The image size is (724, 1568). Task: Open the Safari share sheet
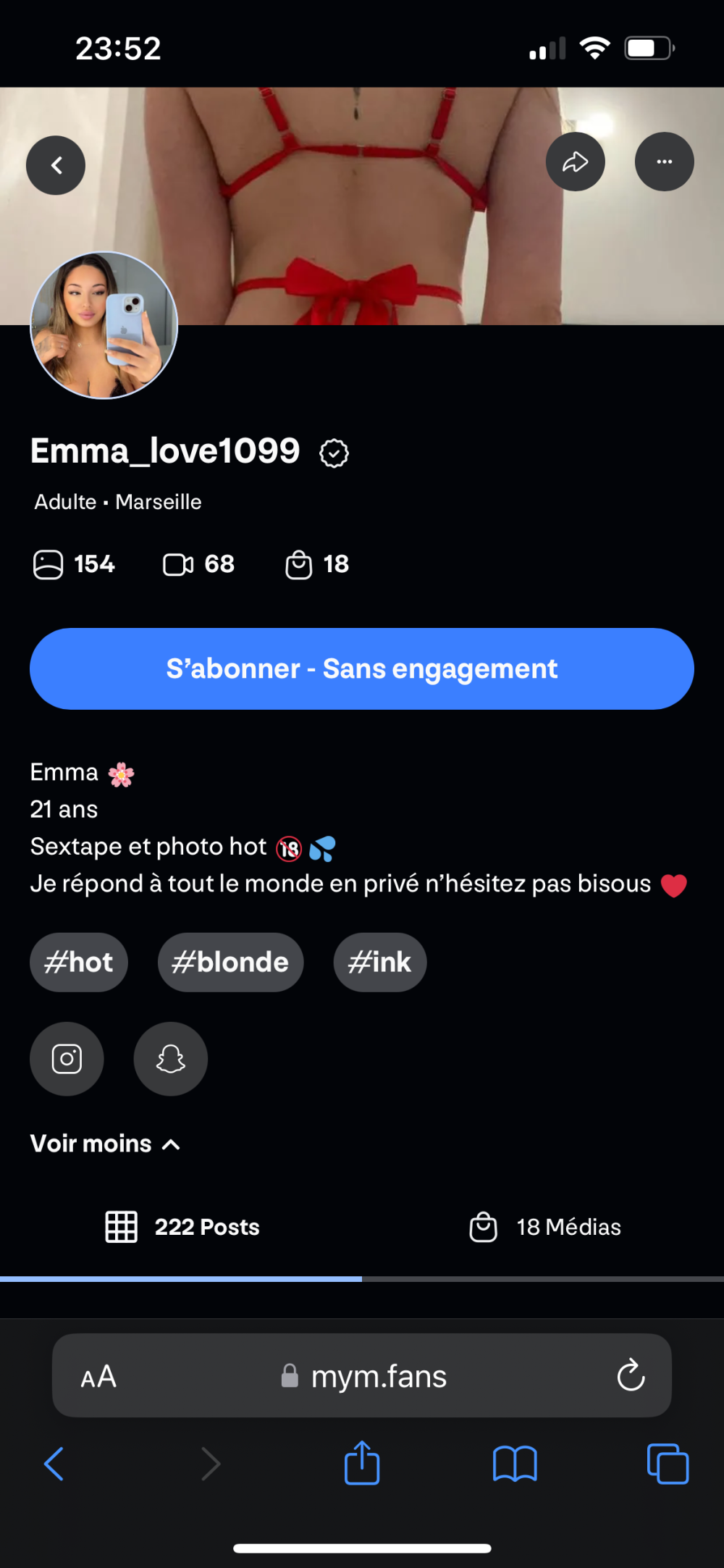[x=362, y=1463]
